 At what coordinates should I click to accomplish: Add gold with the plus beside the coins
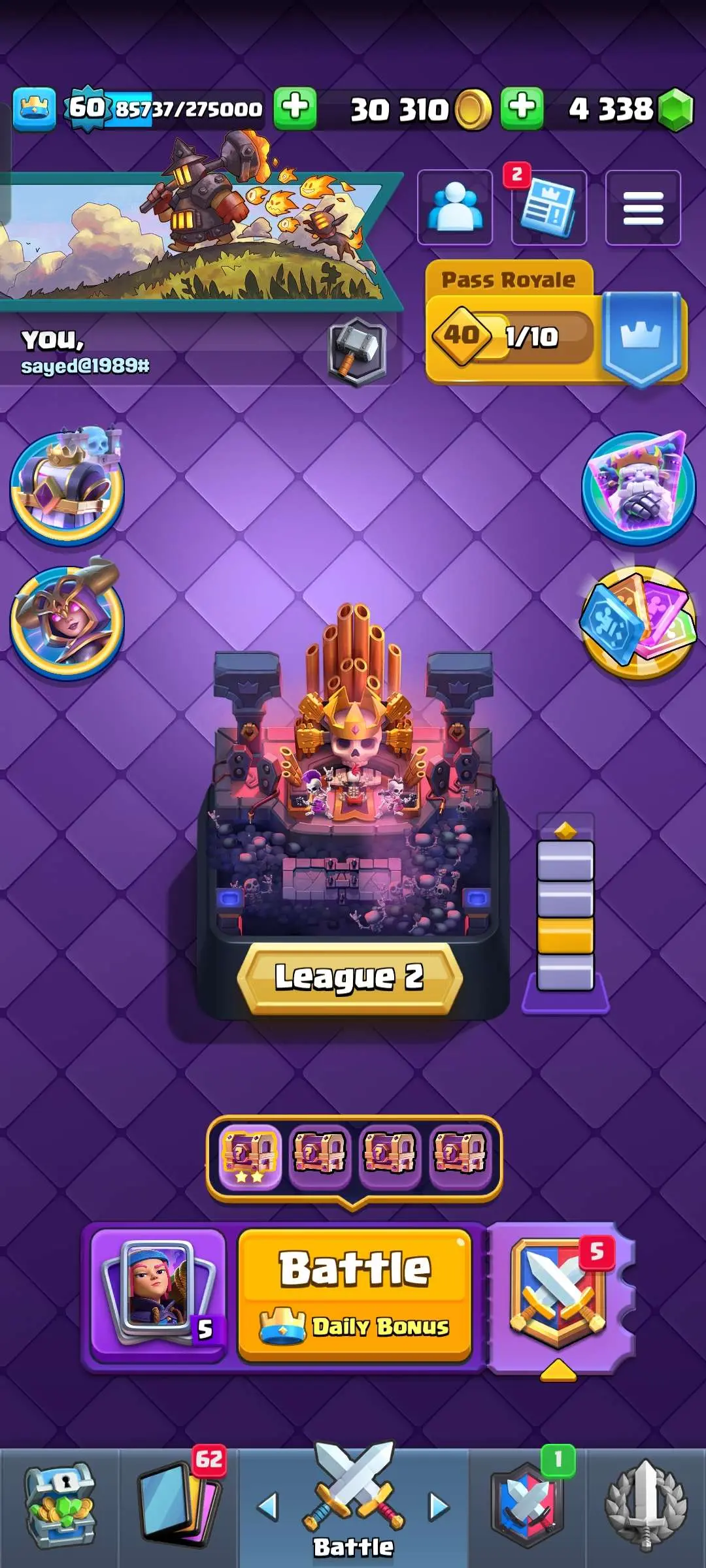click(522, 108)
